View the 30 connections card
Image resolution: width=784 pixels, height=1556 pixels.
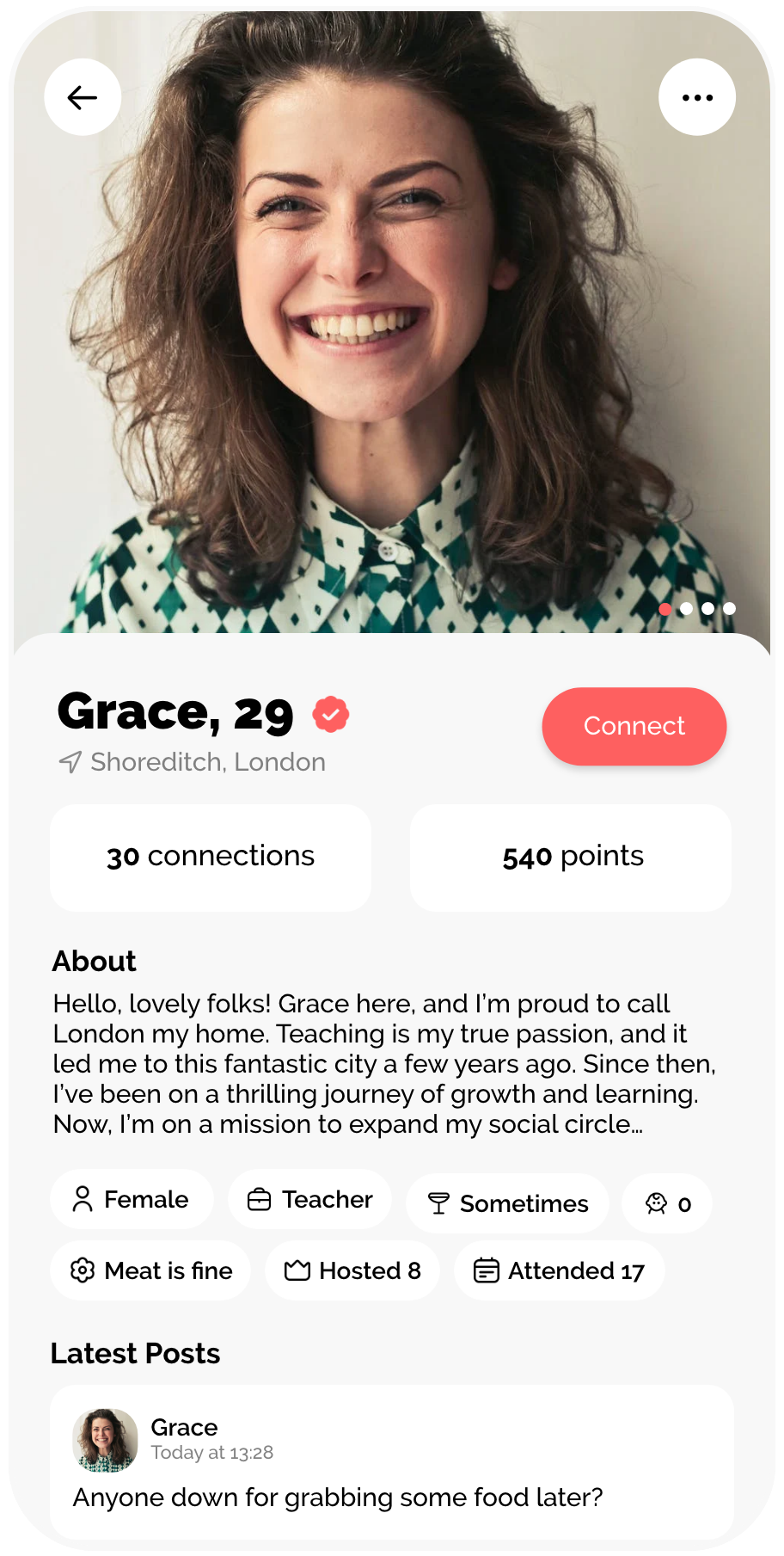click(211, 857)
